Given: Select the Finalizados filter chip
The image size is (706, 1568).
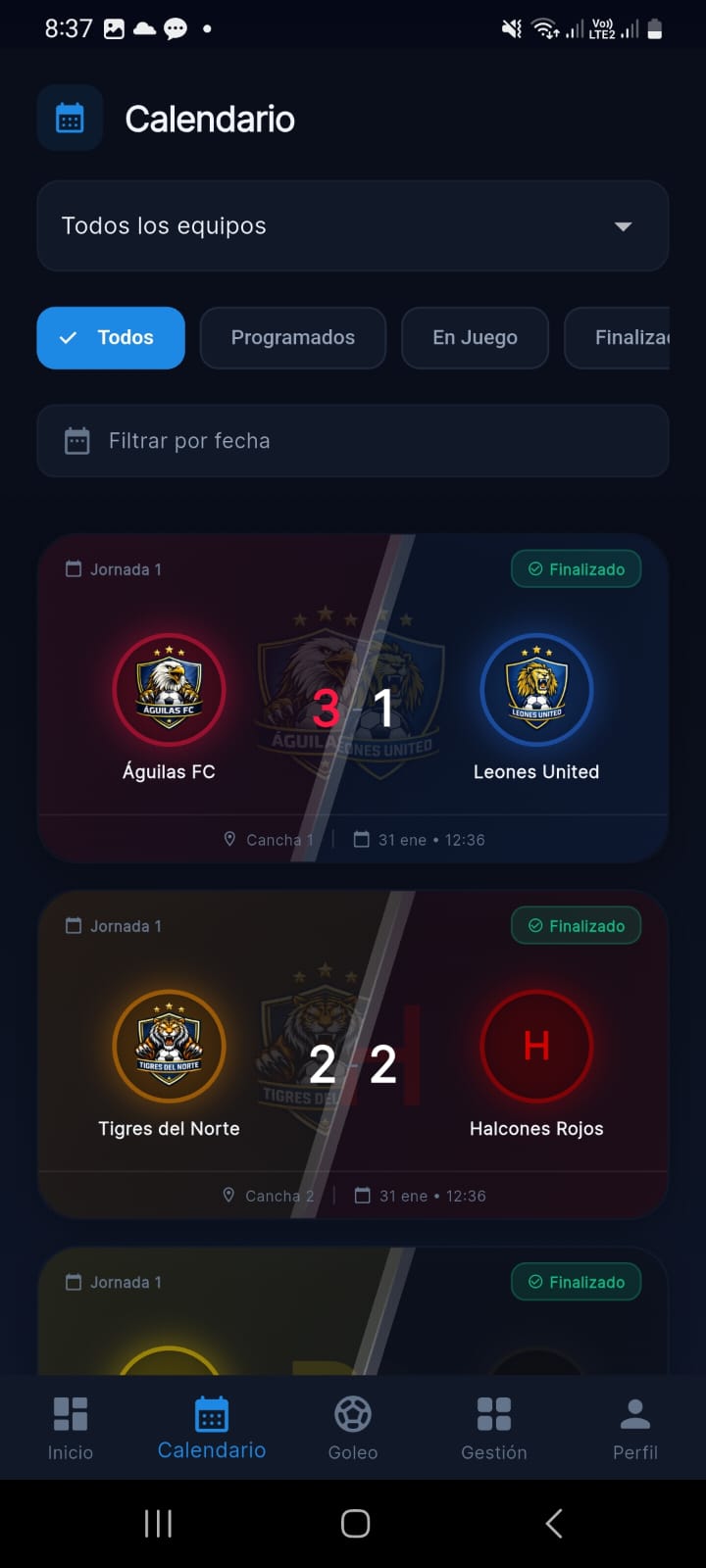Looking at the screenshot, I should coord(620,338).
